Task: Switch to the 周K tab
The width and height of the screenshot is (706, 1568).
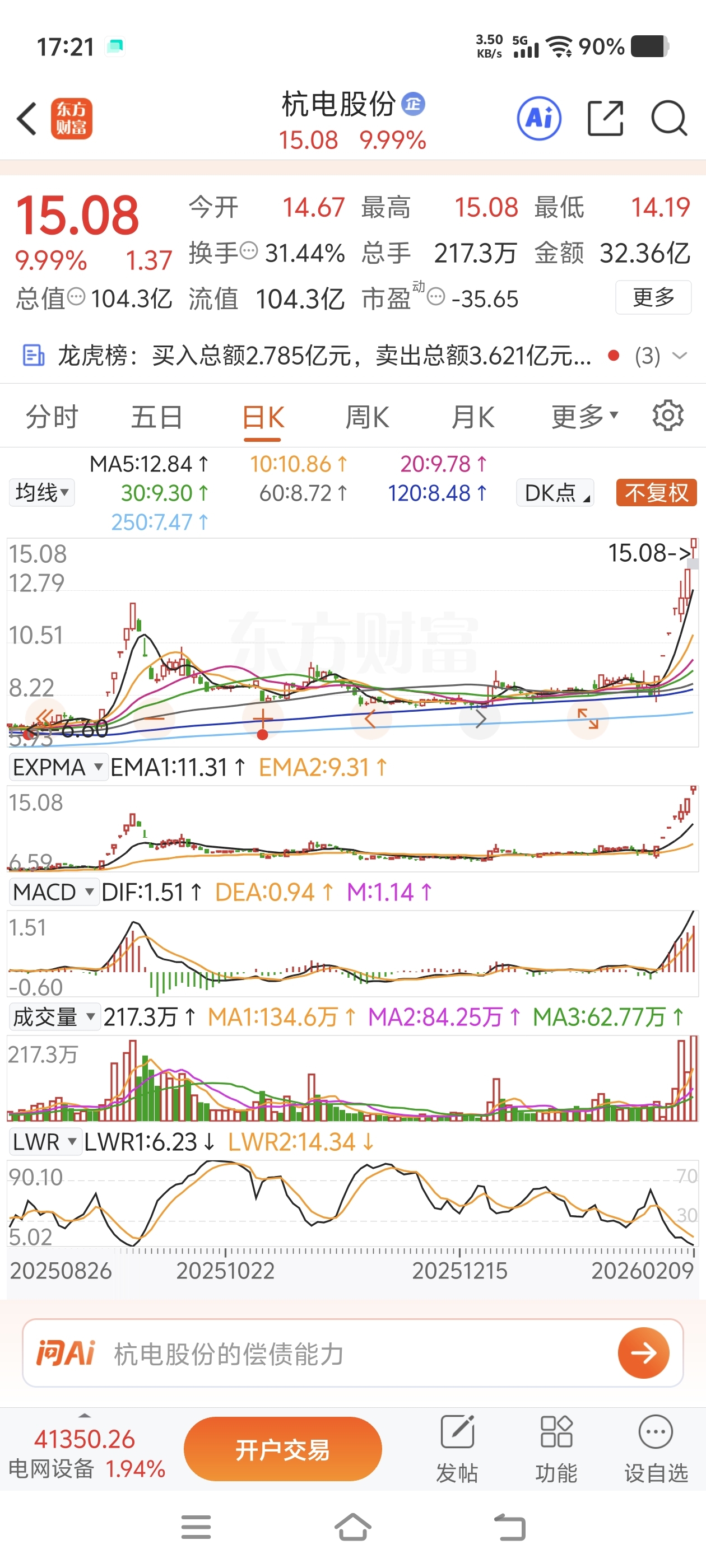Action: point(366,418)
